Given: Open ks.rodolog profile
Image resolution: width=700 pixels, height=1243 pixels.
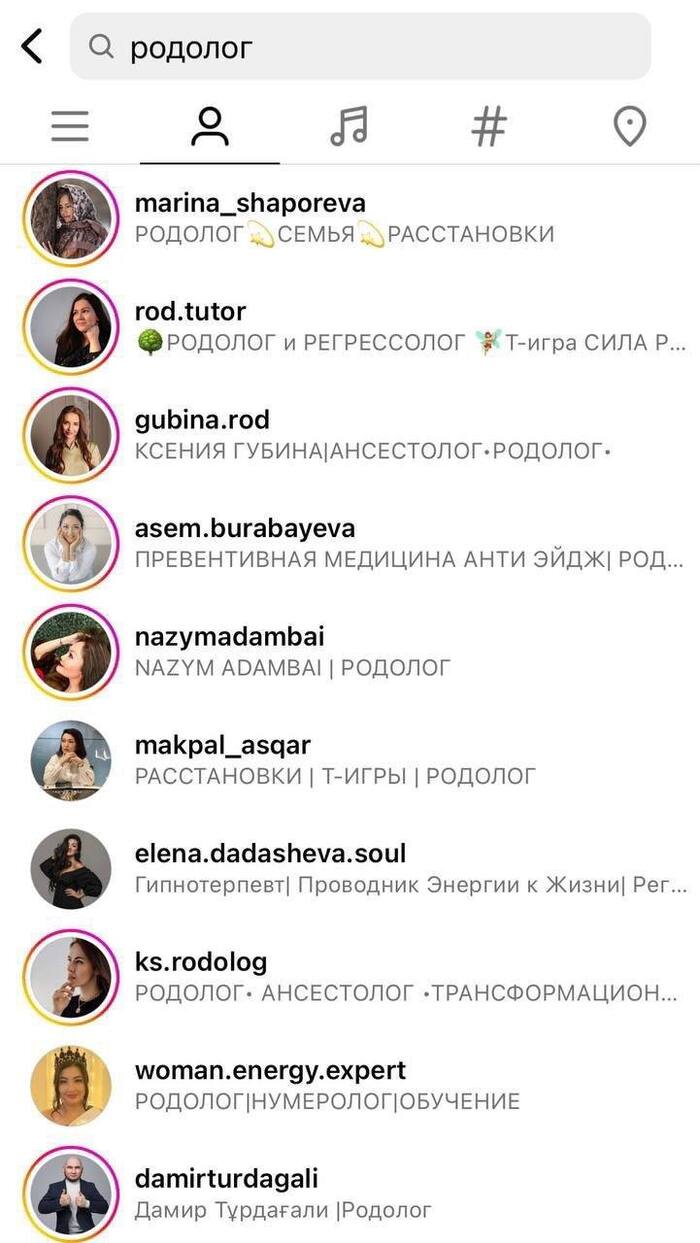Looking at the screenshot, I should click(201, 962).
